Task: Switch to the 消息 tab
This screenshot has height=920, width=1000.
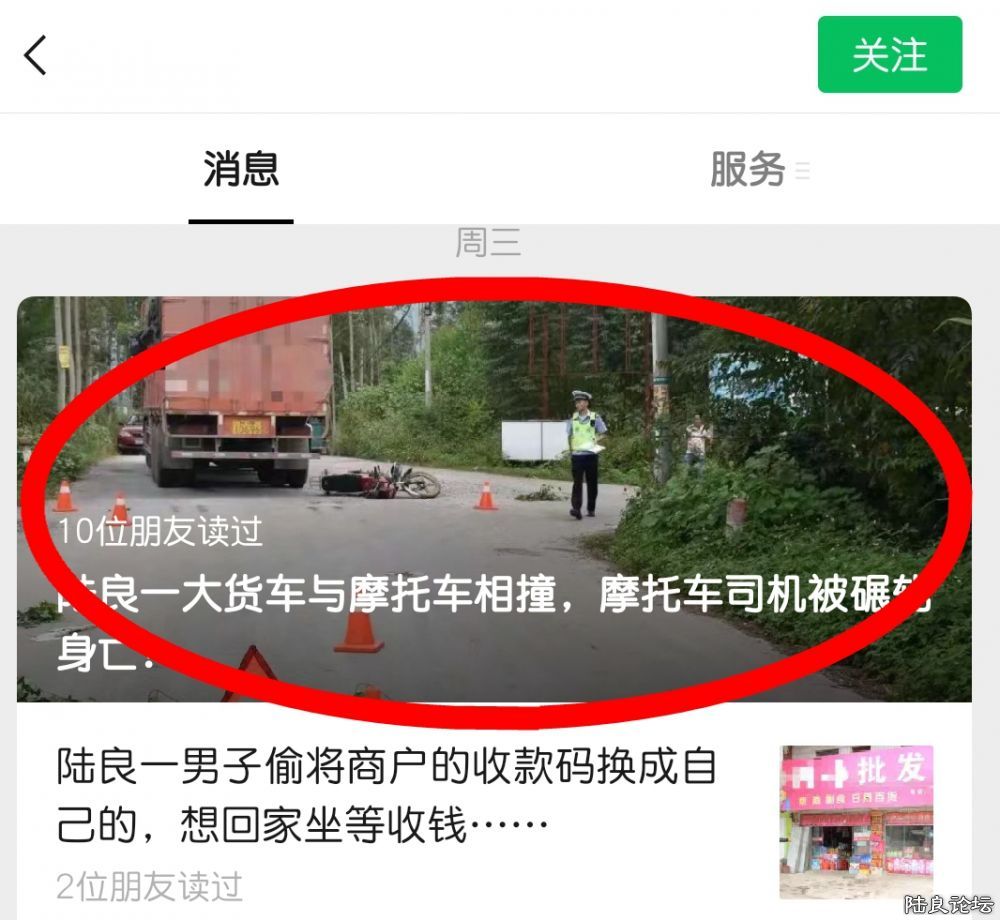Action: [x=241, y=169]
